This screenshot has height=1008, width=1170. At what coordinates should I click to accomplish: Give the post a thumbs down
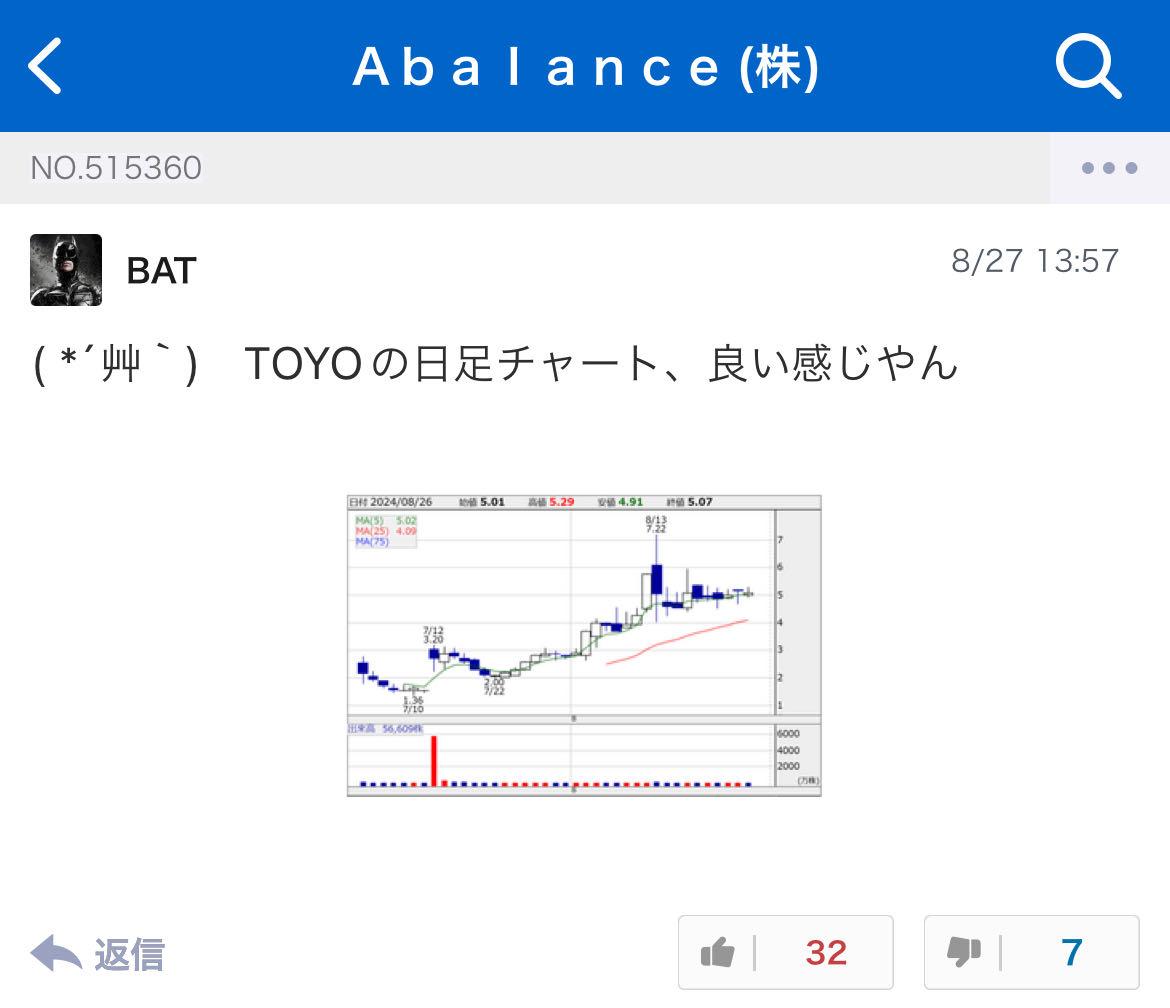coord(1031,953)
